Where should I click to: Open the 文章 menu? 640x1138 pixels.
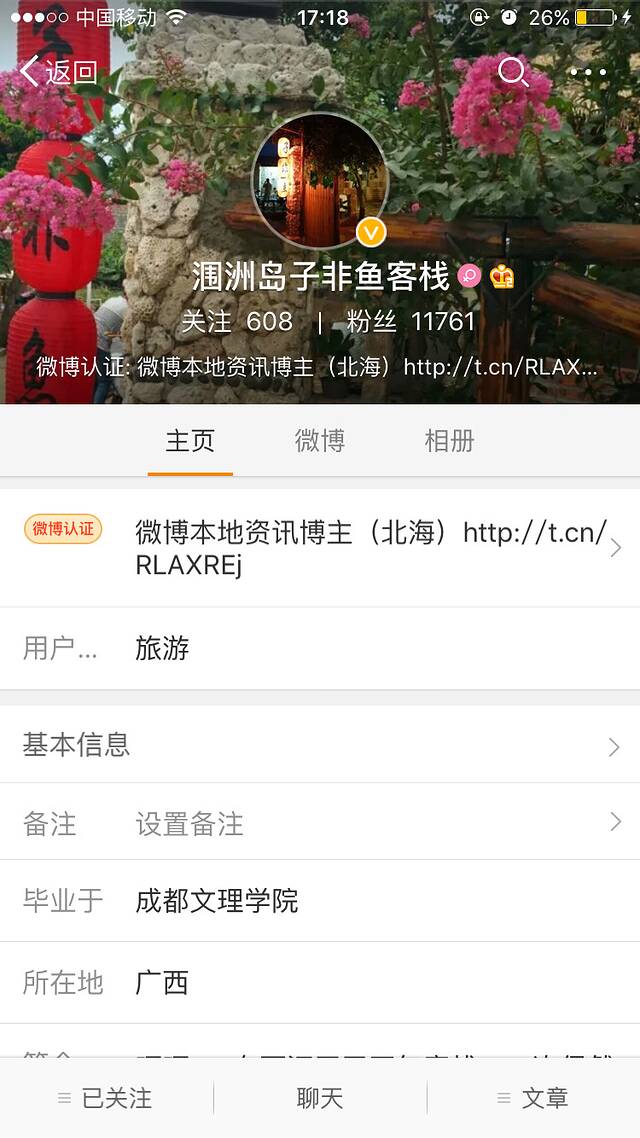(x=533, y=1098)
